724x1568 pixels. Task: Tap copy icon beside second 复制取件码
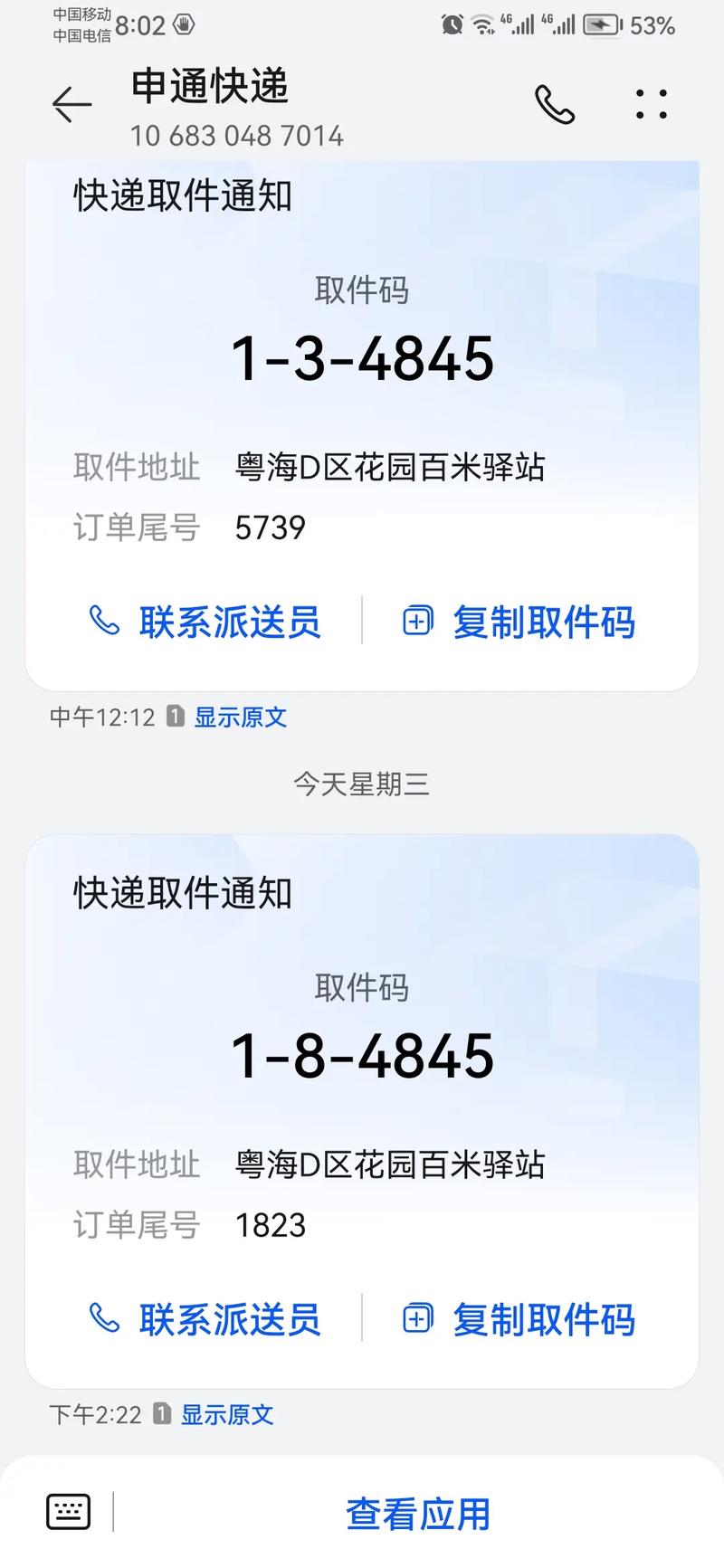[416, 1319]
